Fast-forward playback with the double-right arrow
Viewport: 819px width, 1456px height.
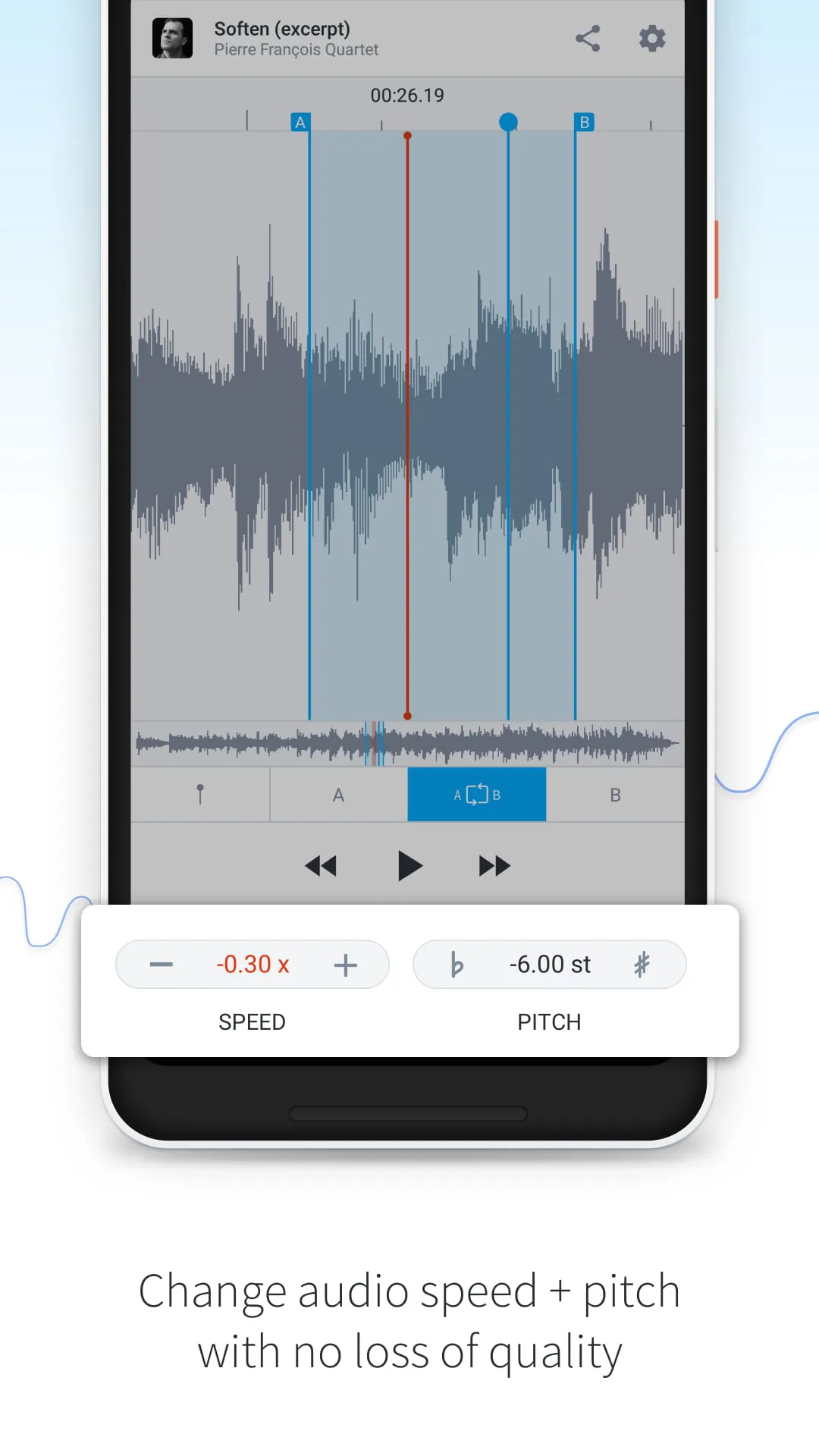click(494, 865)
